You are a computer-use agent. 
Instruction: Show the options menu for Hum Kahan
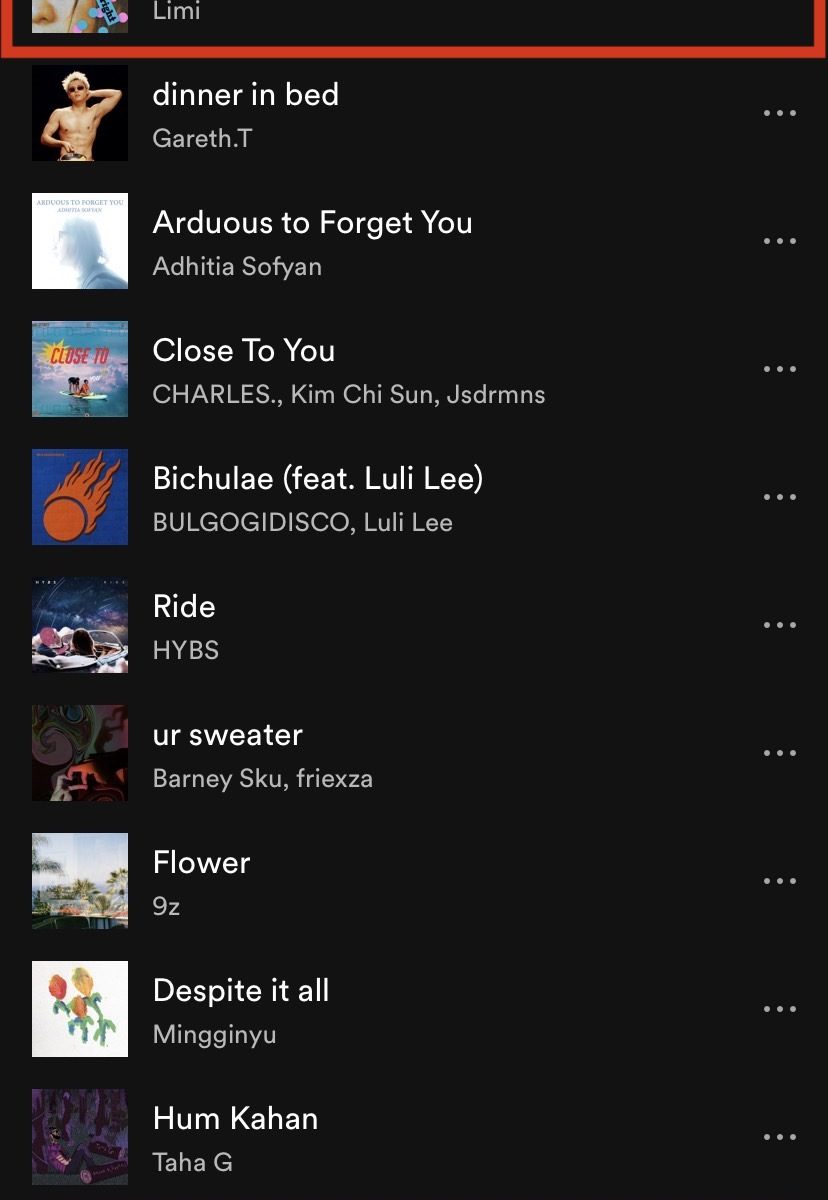tap(779, 1137)
